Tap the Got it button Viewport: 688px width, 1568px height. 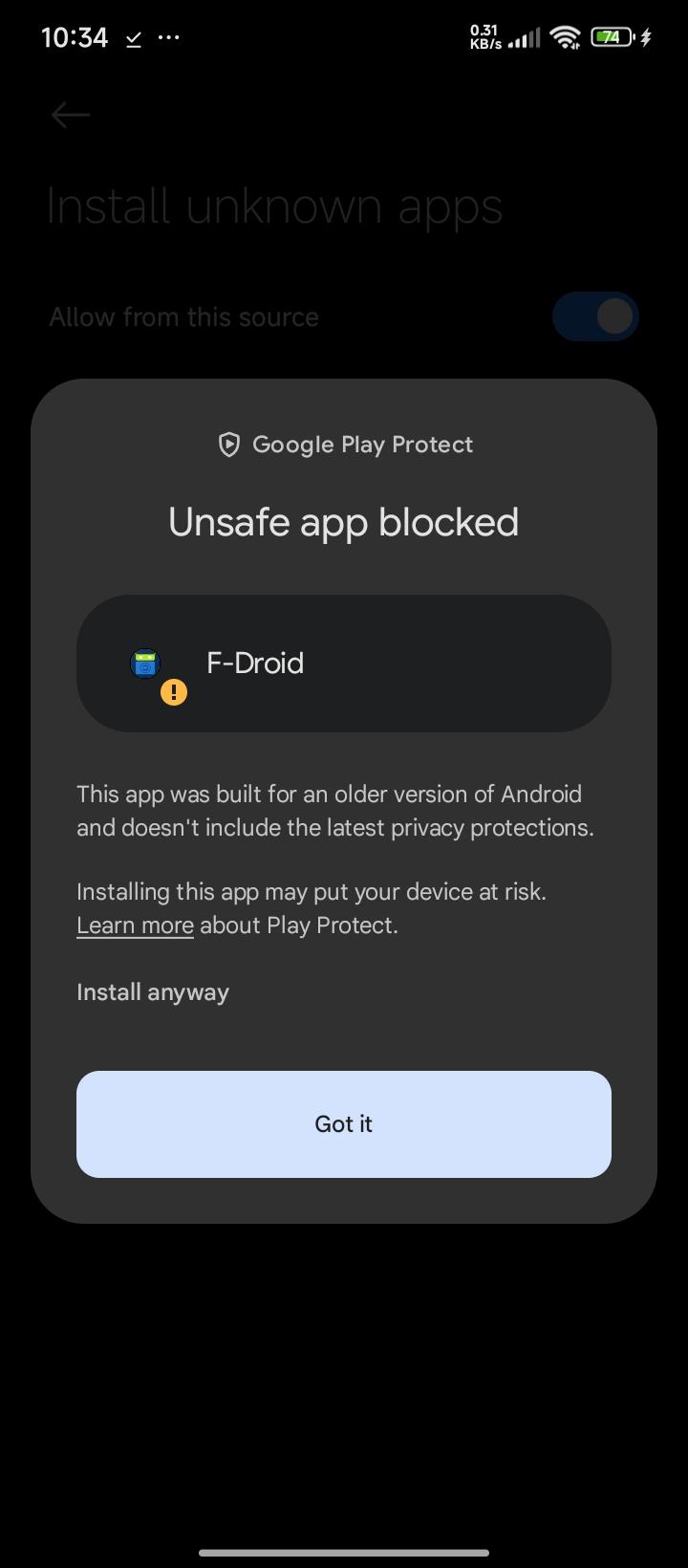click(x=343, y=1123)
